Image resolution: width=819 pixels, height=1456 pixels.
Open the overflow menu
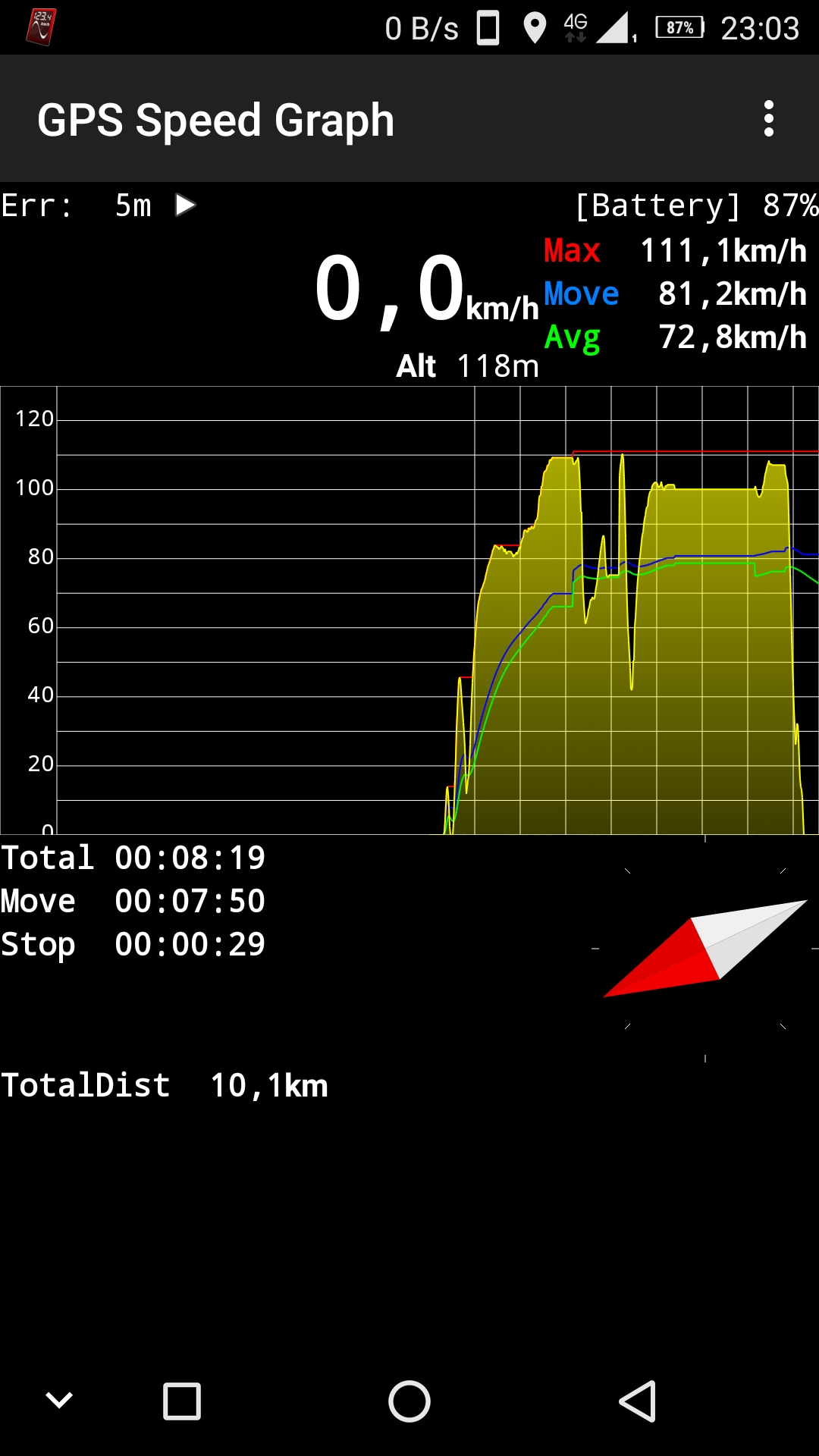(769, 119)
